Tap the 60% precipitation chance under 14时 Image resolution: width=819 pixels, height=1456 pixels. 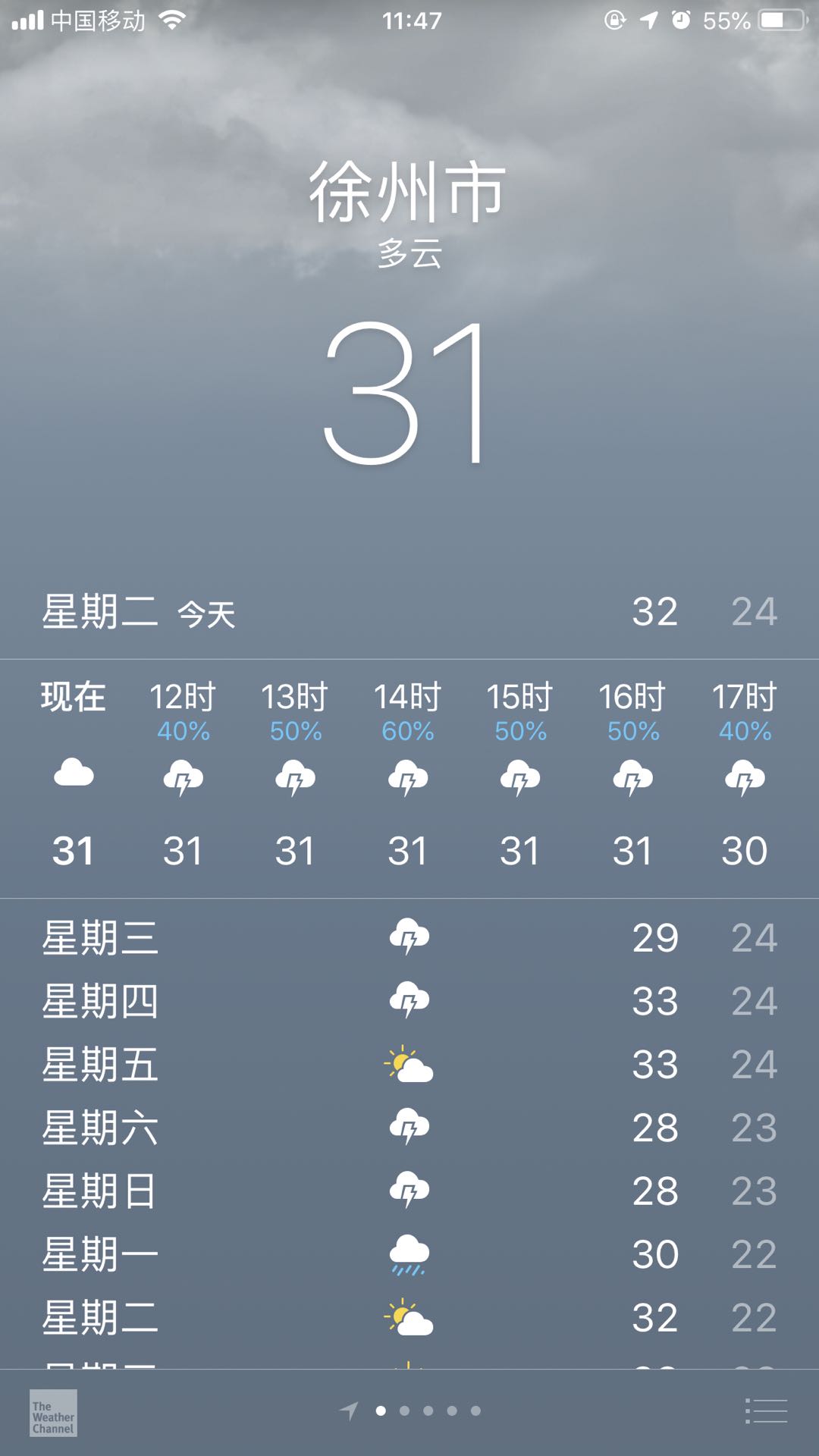click(x=408, y=733)
